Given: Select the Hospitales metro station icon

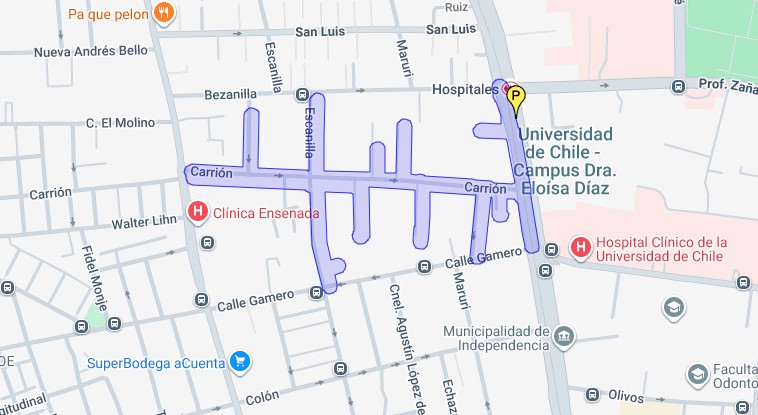Looking at the screenshot, I should [506, 88].
